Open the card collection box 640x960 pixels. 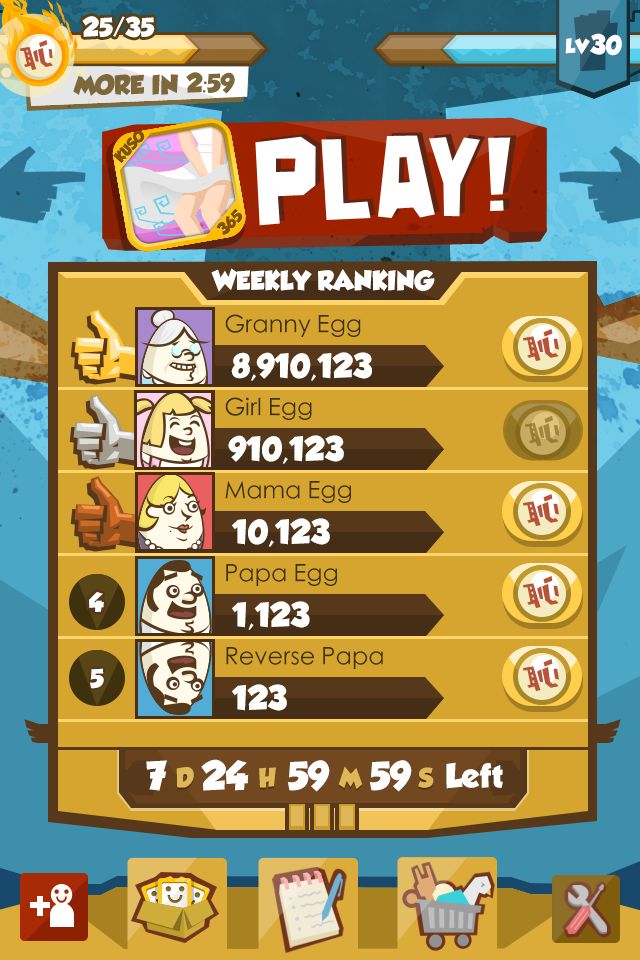(x=176, y=905)
